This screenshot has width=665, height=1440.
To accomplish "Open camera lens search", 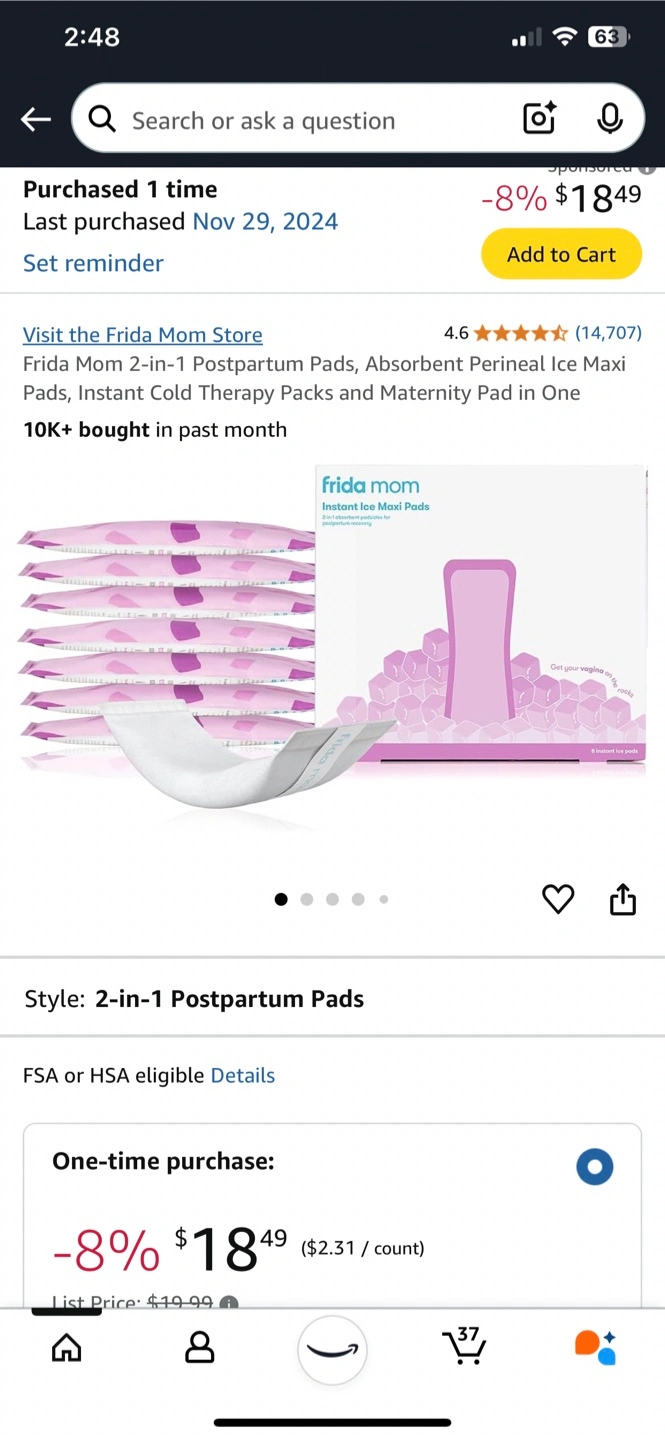I will [540, 120].
